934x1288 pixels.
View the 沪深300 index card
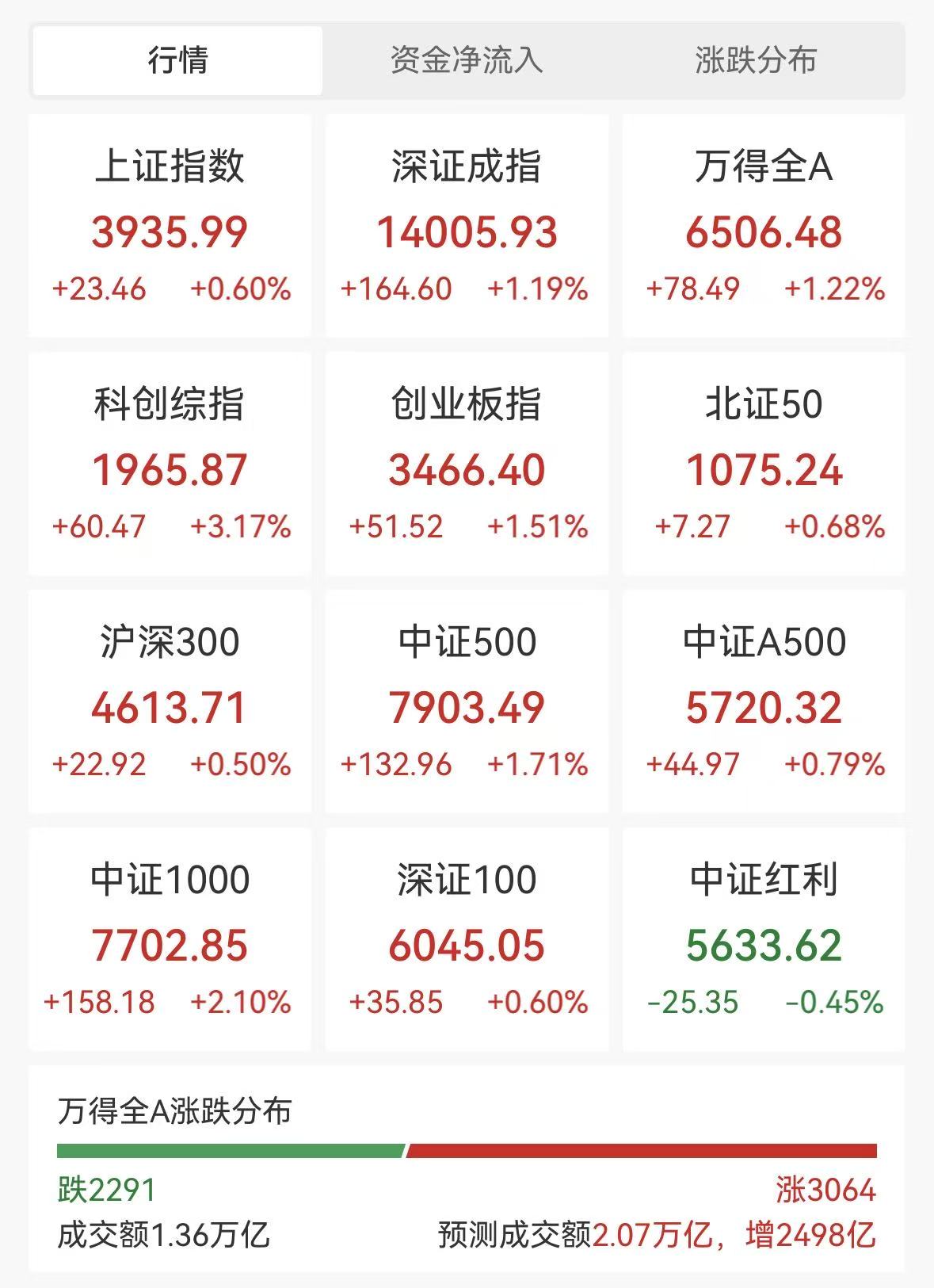tap(170, 701)
